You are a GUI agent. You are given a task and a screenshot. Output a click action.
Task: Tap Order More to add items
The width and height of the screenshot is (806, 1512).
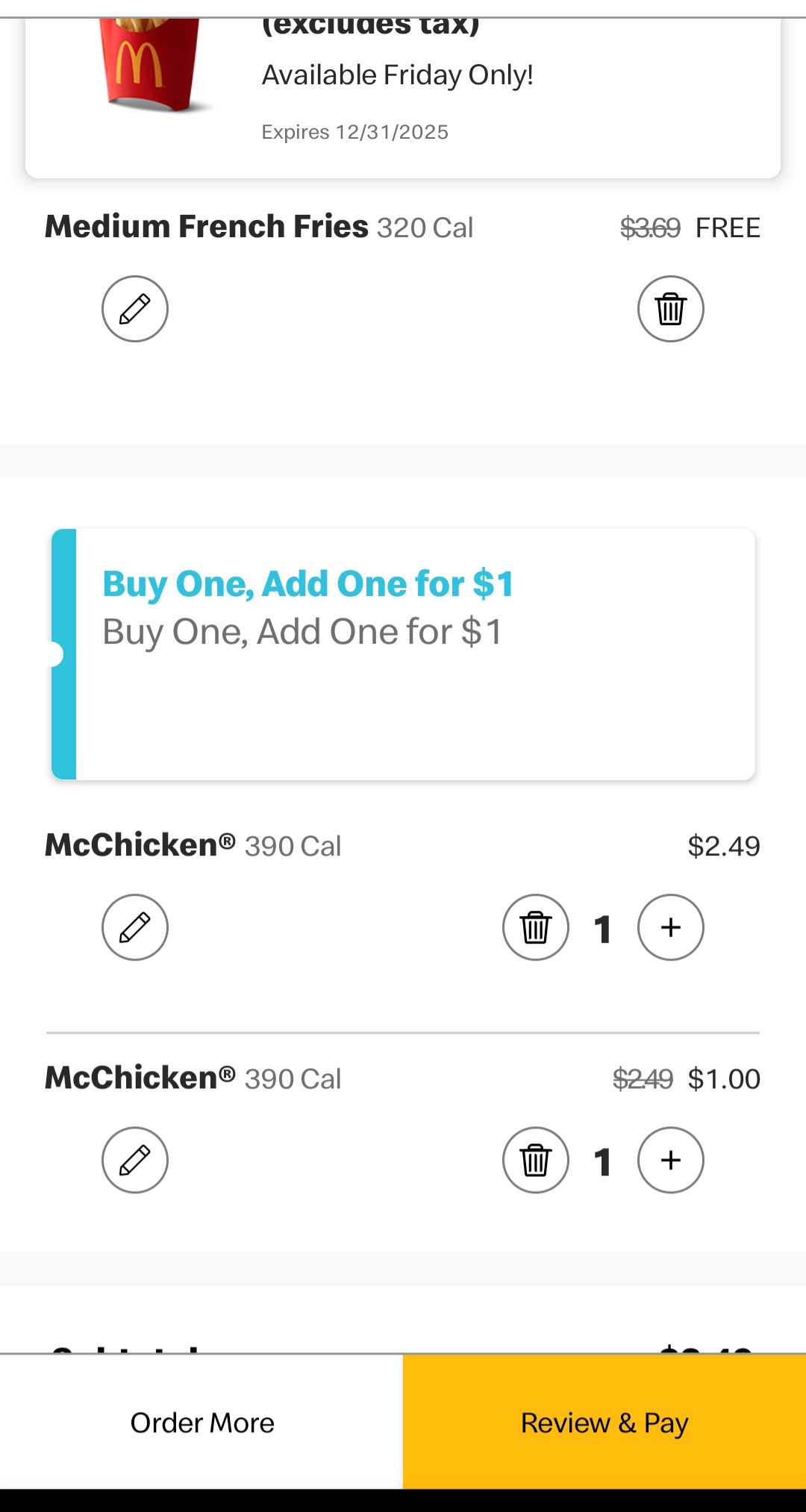coord(201,1422)
